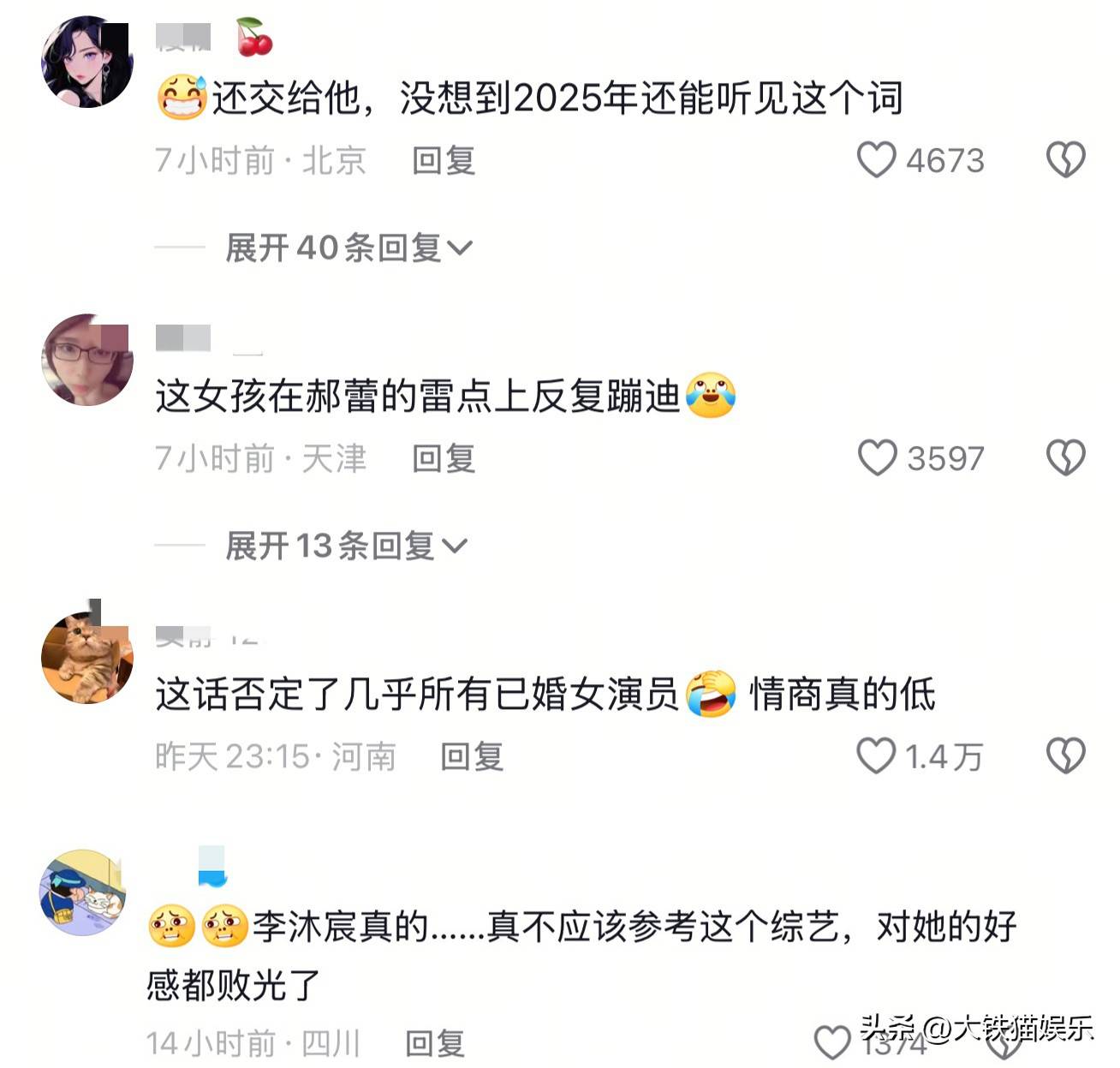Screen dimensions: 1120x1068
Task: Expand the 40 replies
Action: [349, 248]
